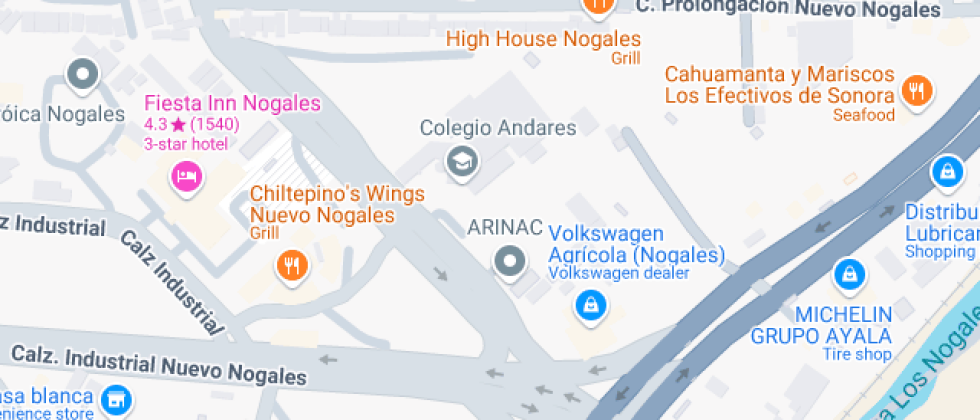980x420 pixels.
Task: Open the Fiesta Inn Nogales hotel marker
Action: pyautogui.click(x=186, y=178)
